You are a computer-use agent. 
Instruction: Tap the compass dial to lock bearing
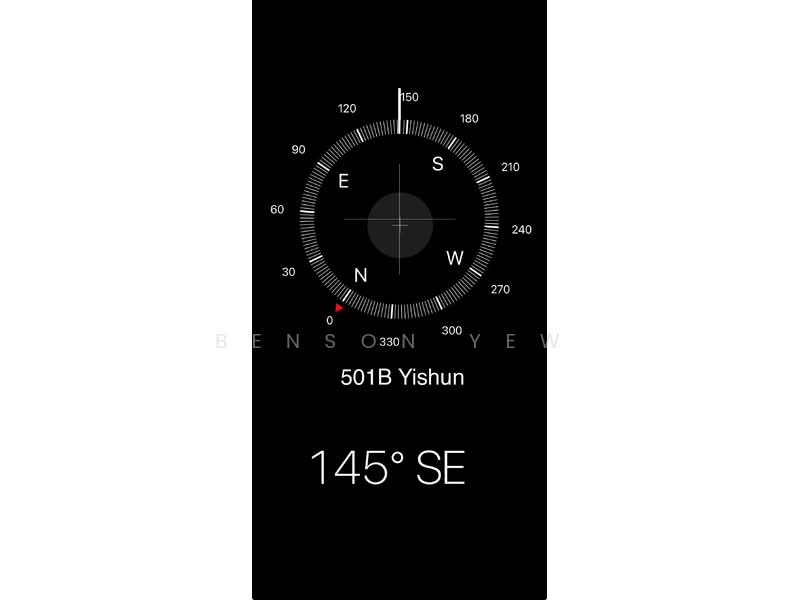(399, 220)
